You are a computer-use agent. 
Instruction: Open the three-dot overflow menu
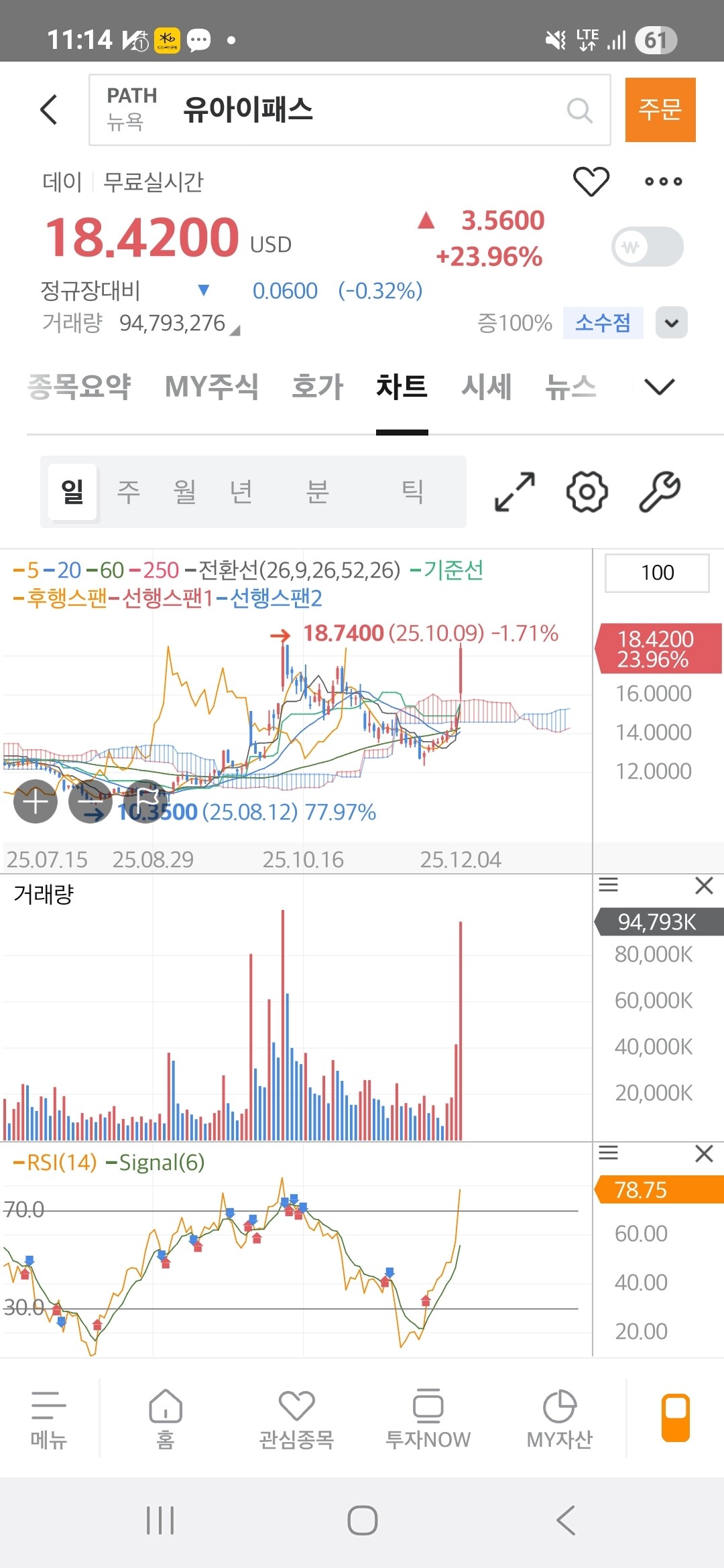(x=663, y=182)
